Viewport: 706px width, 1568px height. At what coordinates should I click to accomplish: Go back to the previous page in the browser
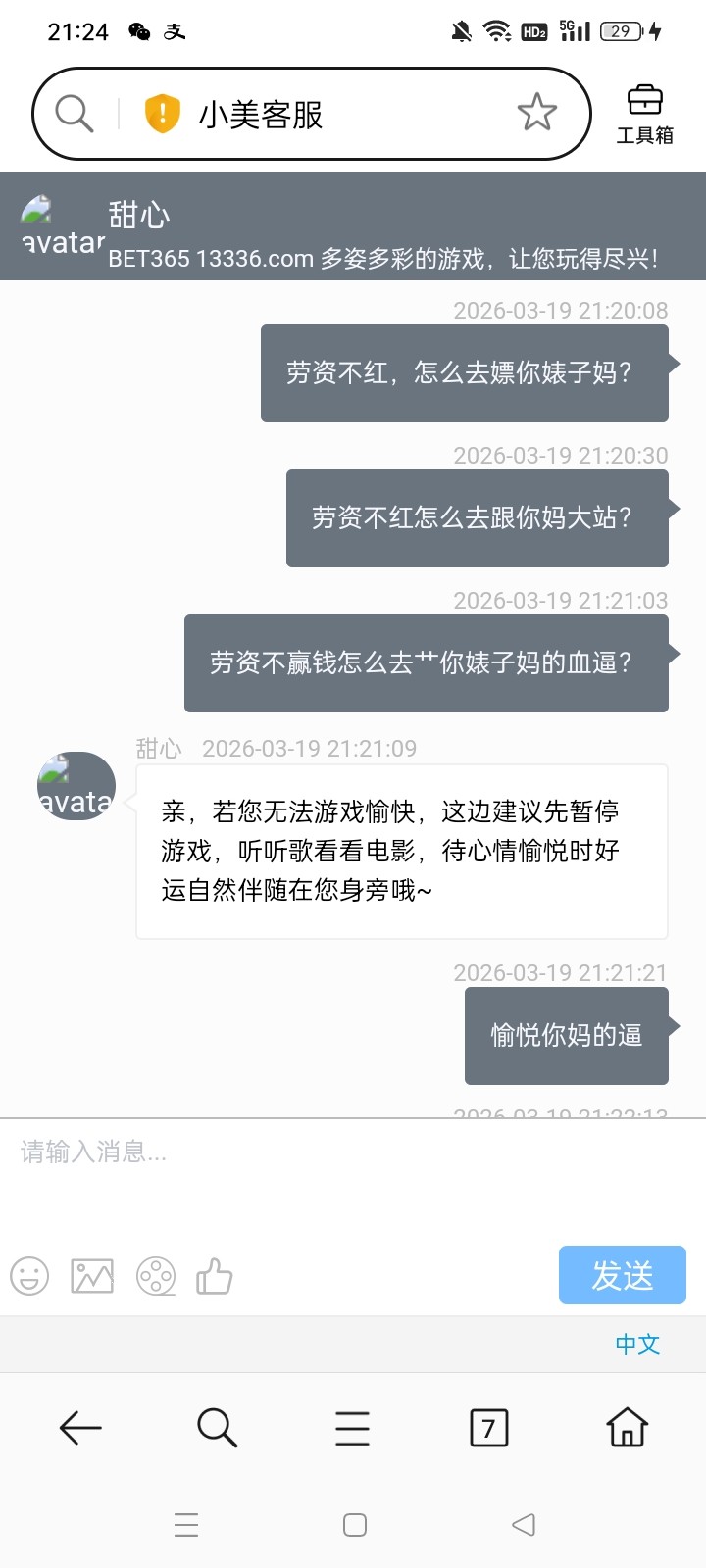pos(80,1428)
